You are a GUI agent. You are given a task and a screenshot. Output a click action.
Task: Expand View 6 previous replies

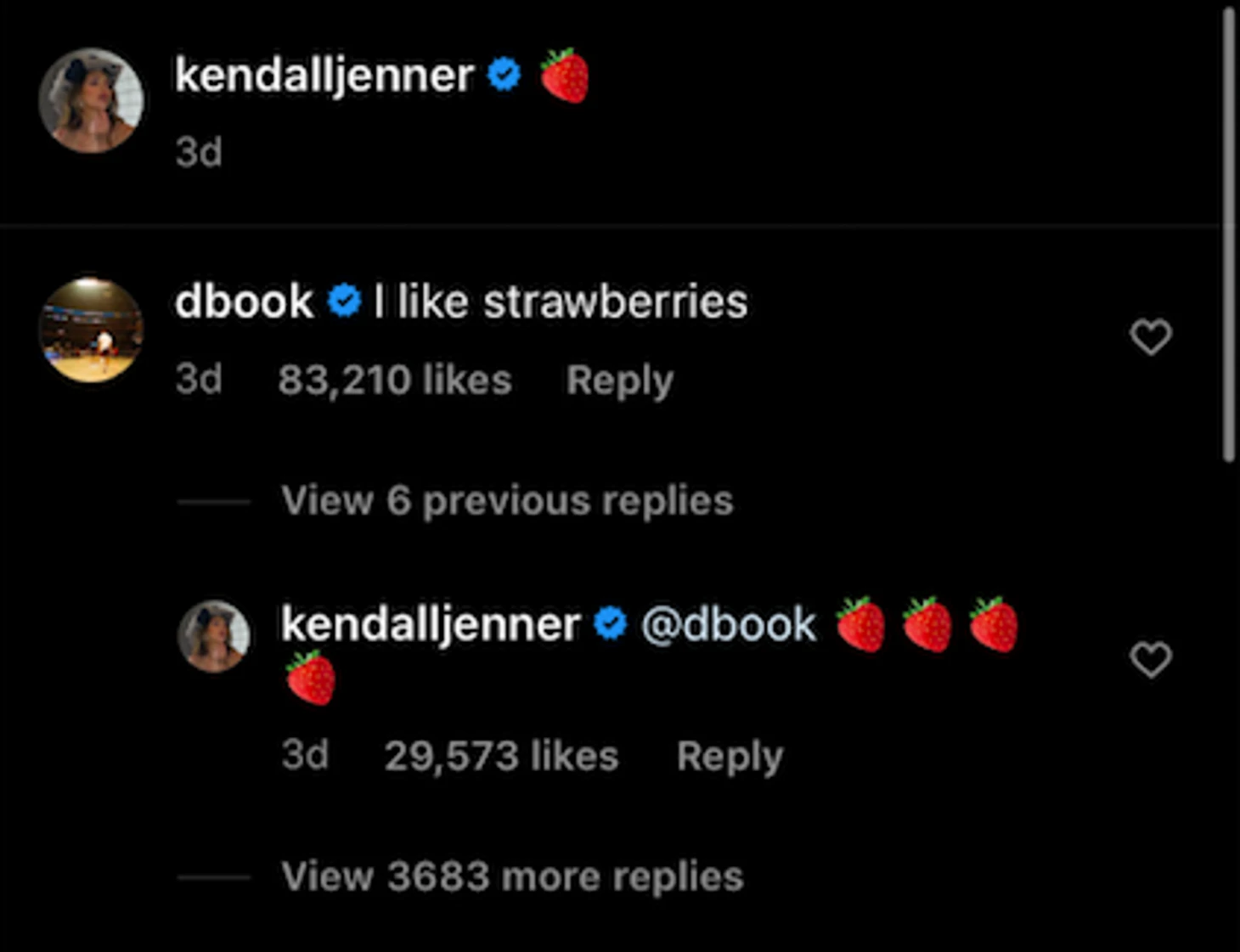pyautogui.click(x=507, y=501)
